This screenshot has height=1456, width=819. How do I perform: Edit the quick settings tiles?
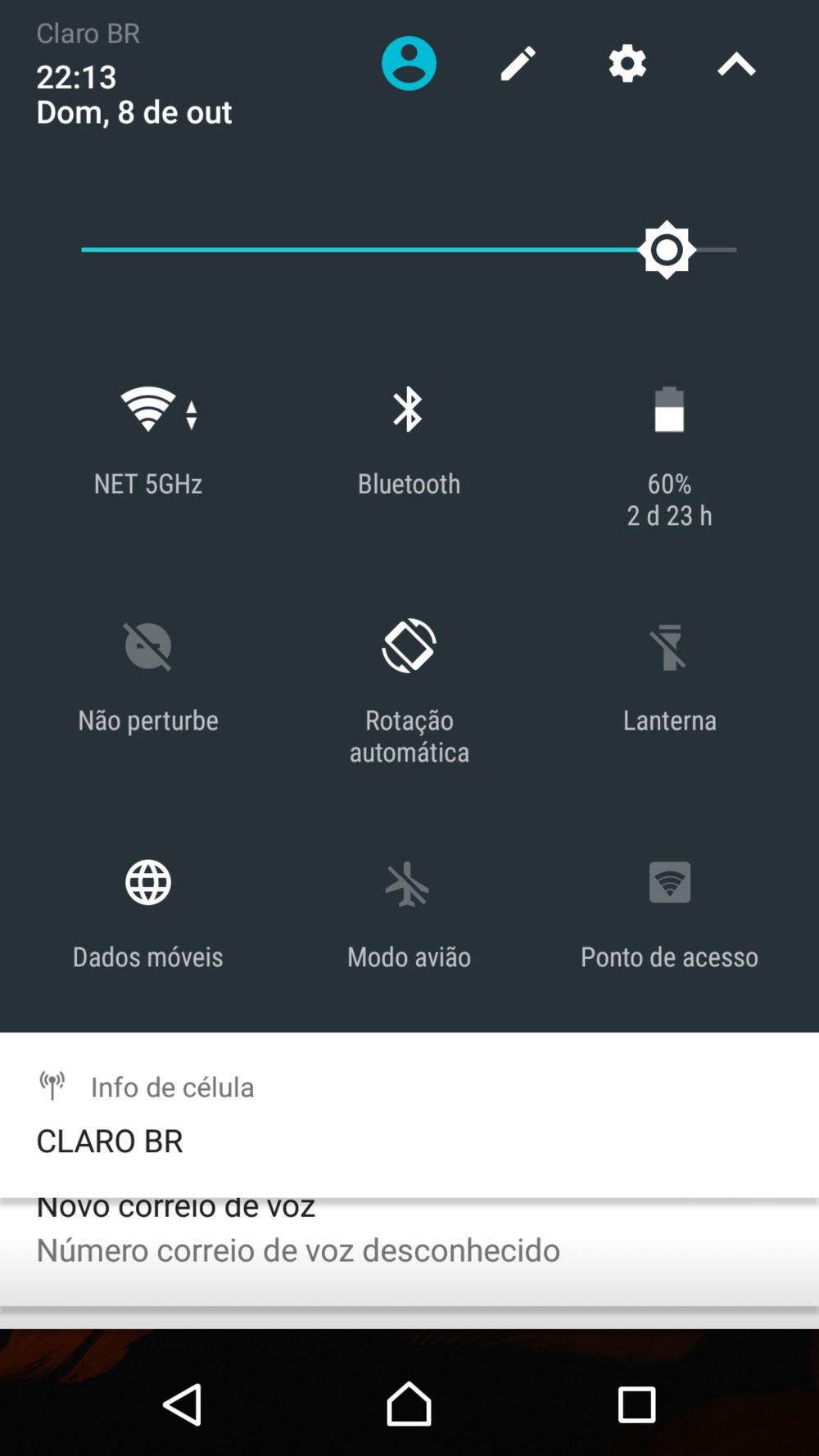pyautogui.click(x=518, y=63)
